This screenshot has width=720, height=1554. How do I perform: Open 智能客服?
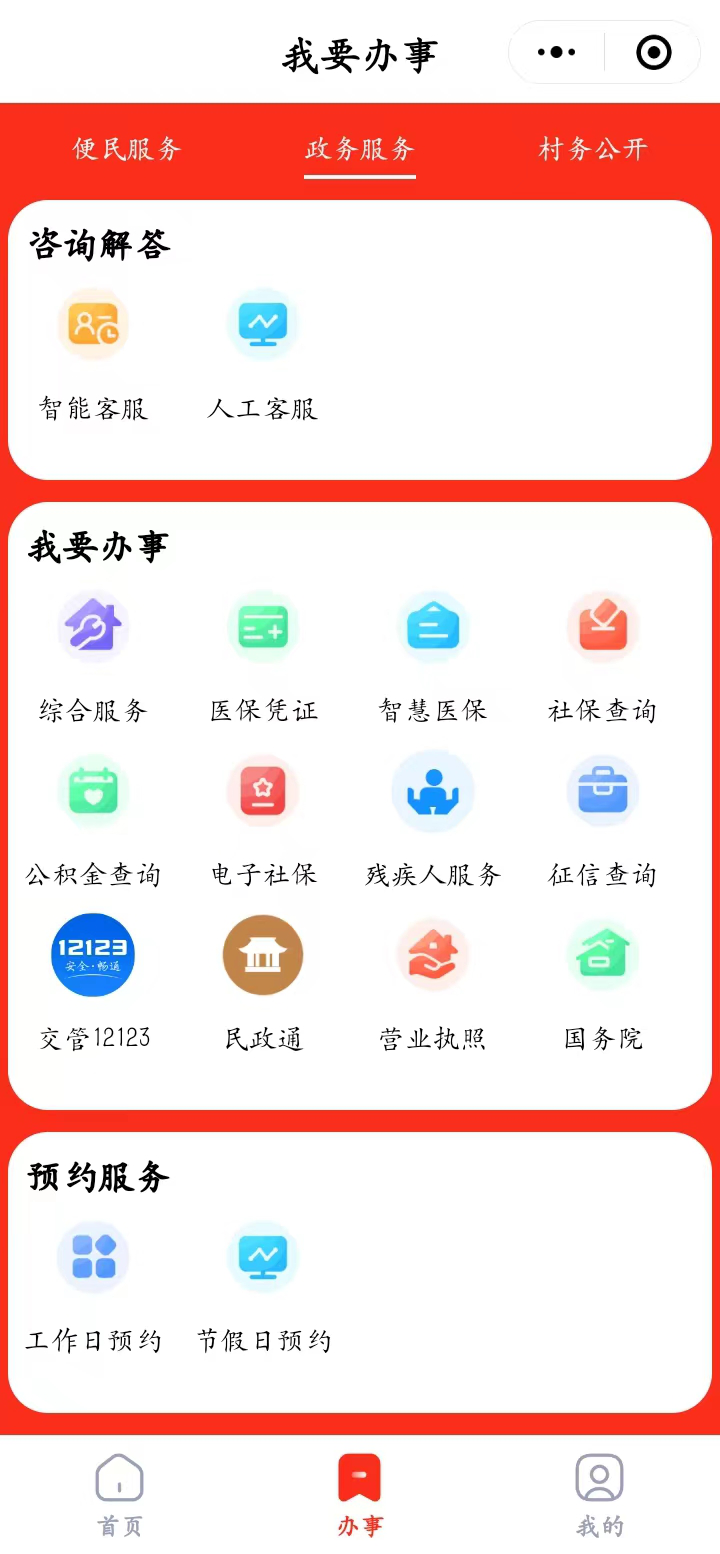click(x=93, y=354)
